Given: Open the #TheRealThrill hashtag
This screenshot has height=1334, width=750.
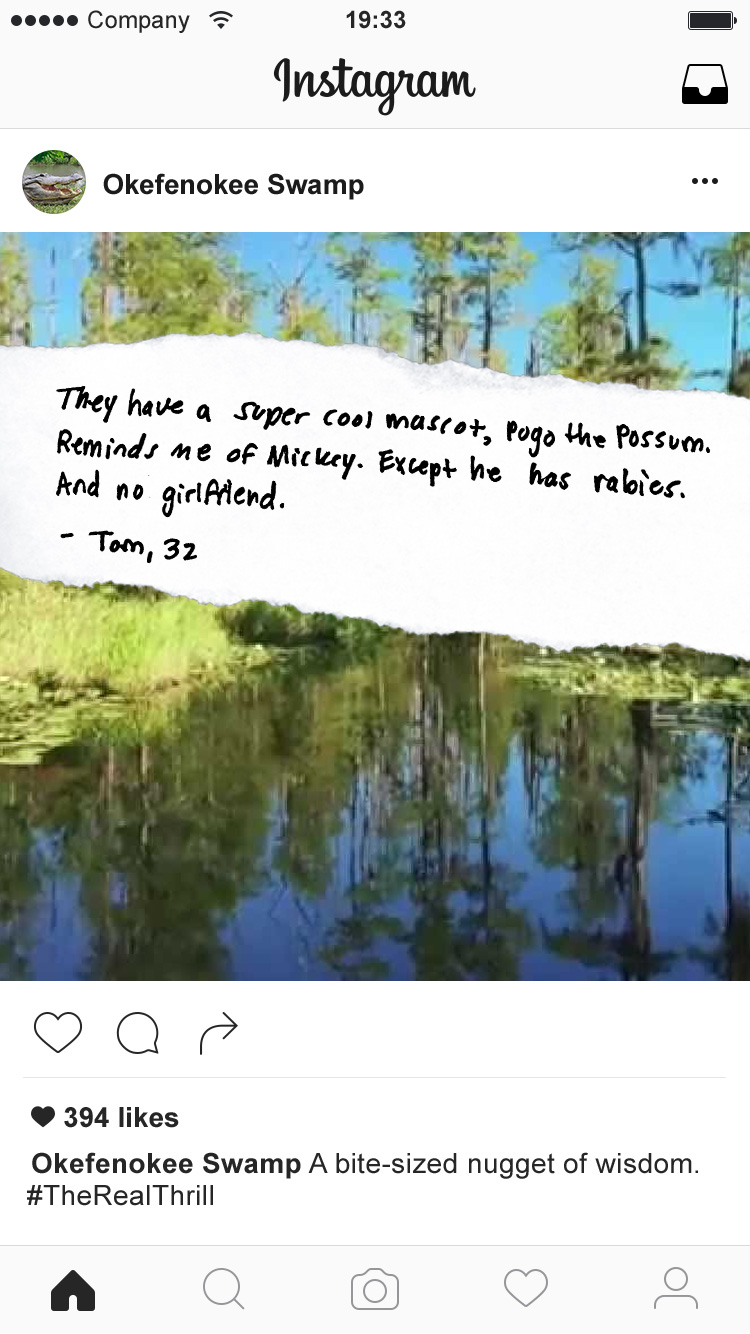Looking at the screenshot, I should point(120,1196).
